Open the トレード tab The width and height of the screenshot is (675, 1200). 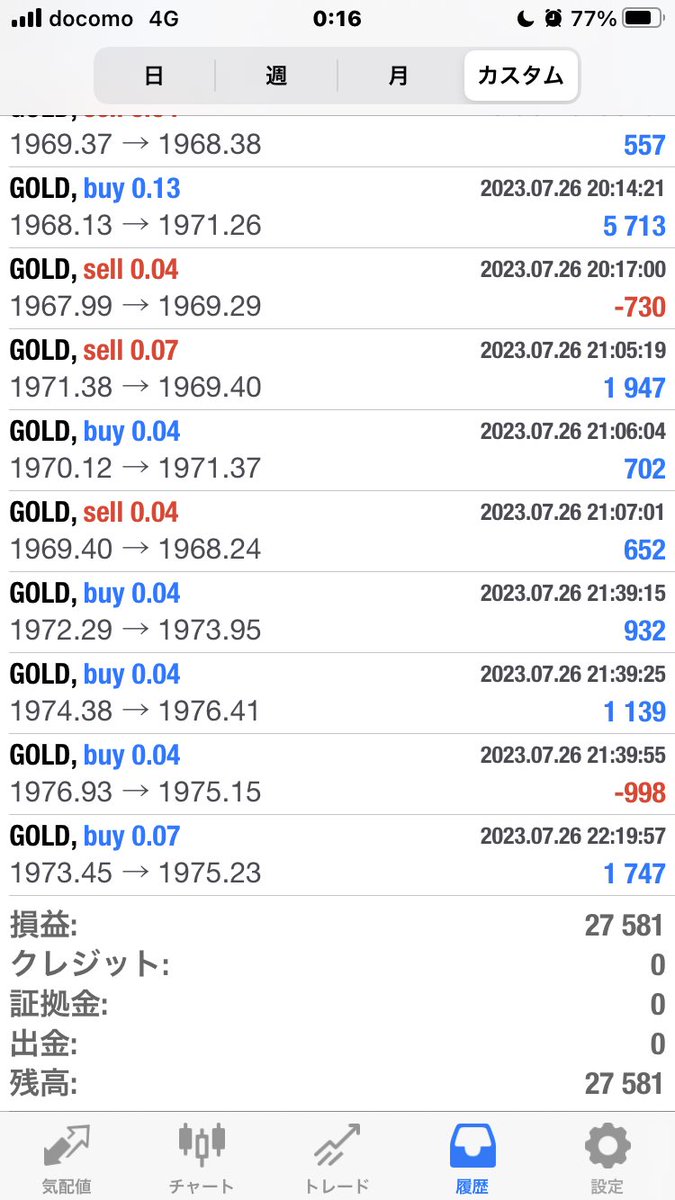point(337,1157)
